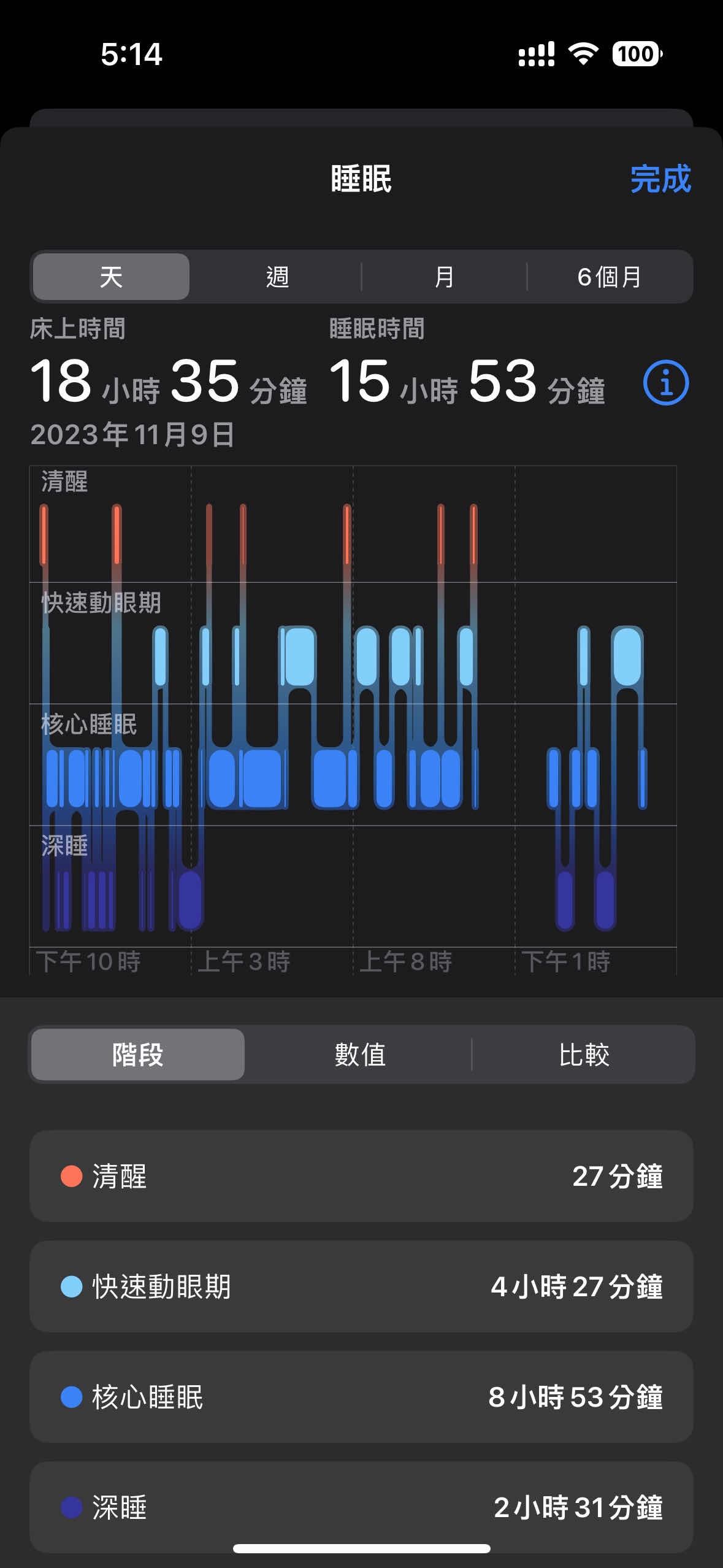Select the 階段 (stages) tab
The image size is (723, 1568).
(138, 1055)
